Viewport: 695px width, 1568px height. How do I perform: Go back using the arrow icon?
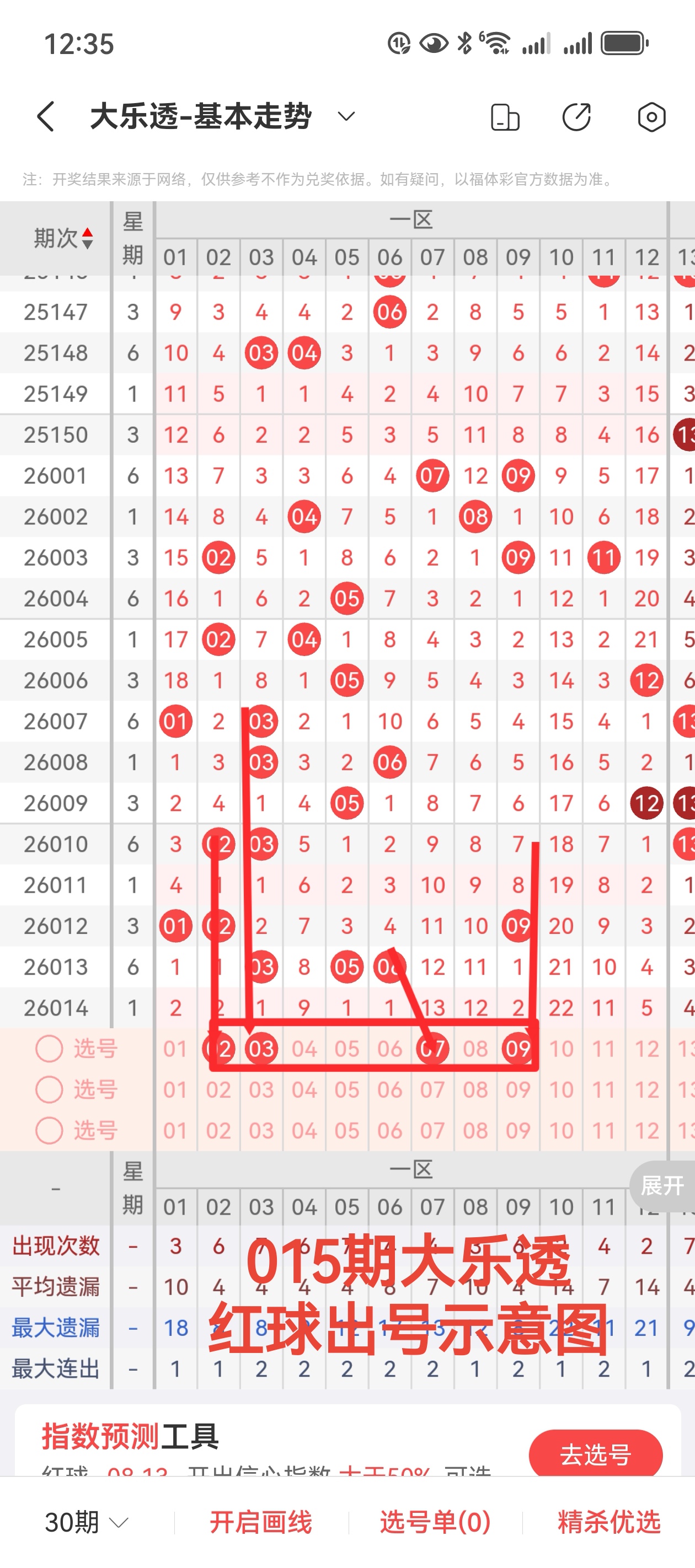(46, 116)
